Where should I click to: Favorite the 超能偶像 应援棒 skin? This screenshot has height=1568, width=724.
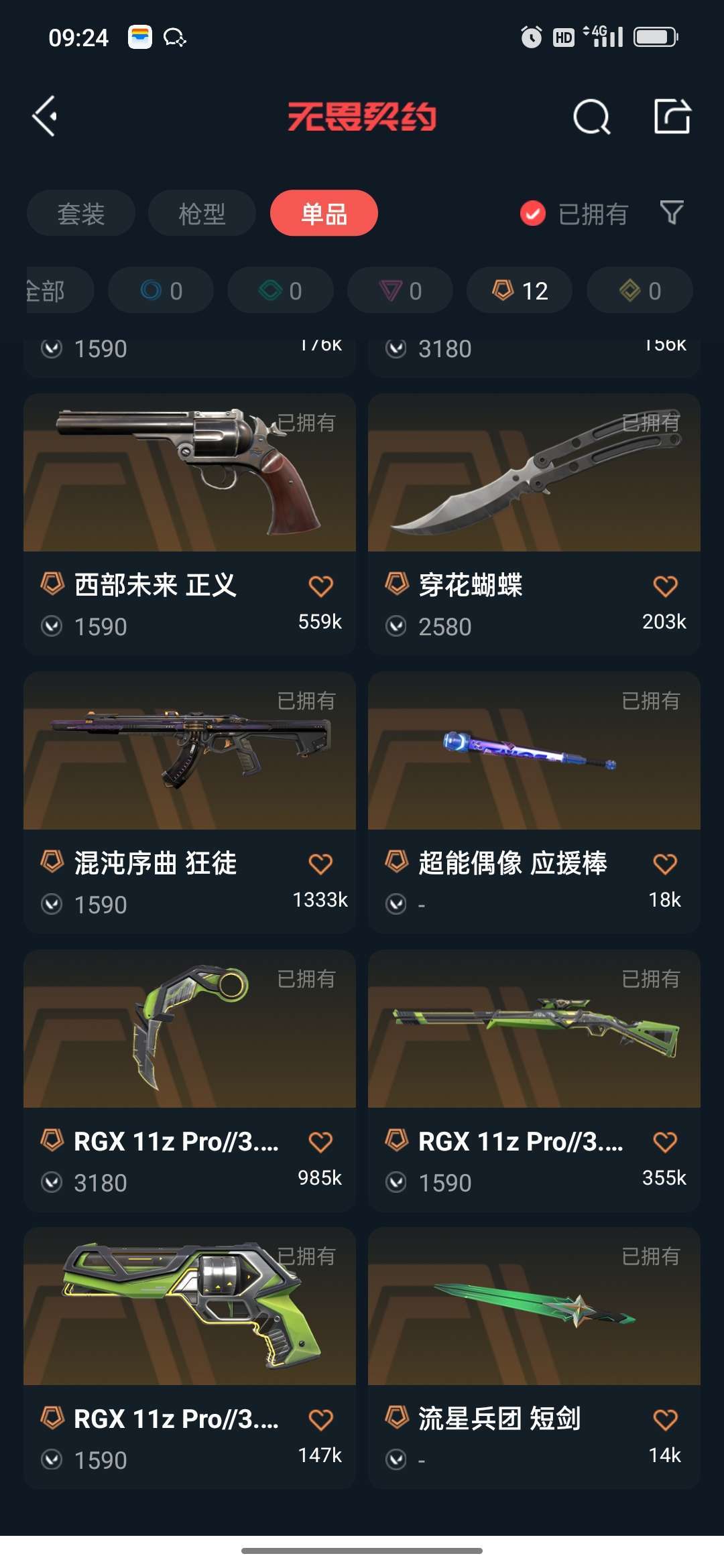(665, 864)
